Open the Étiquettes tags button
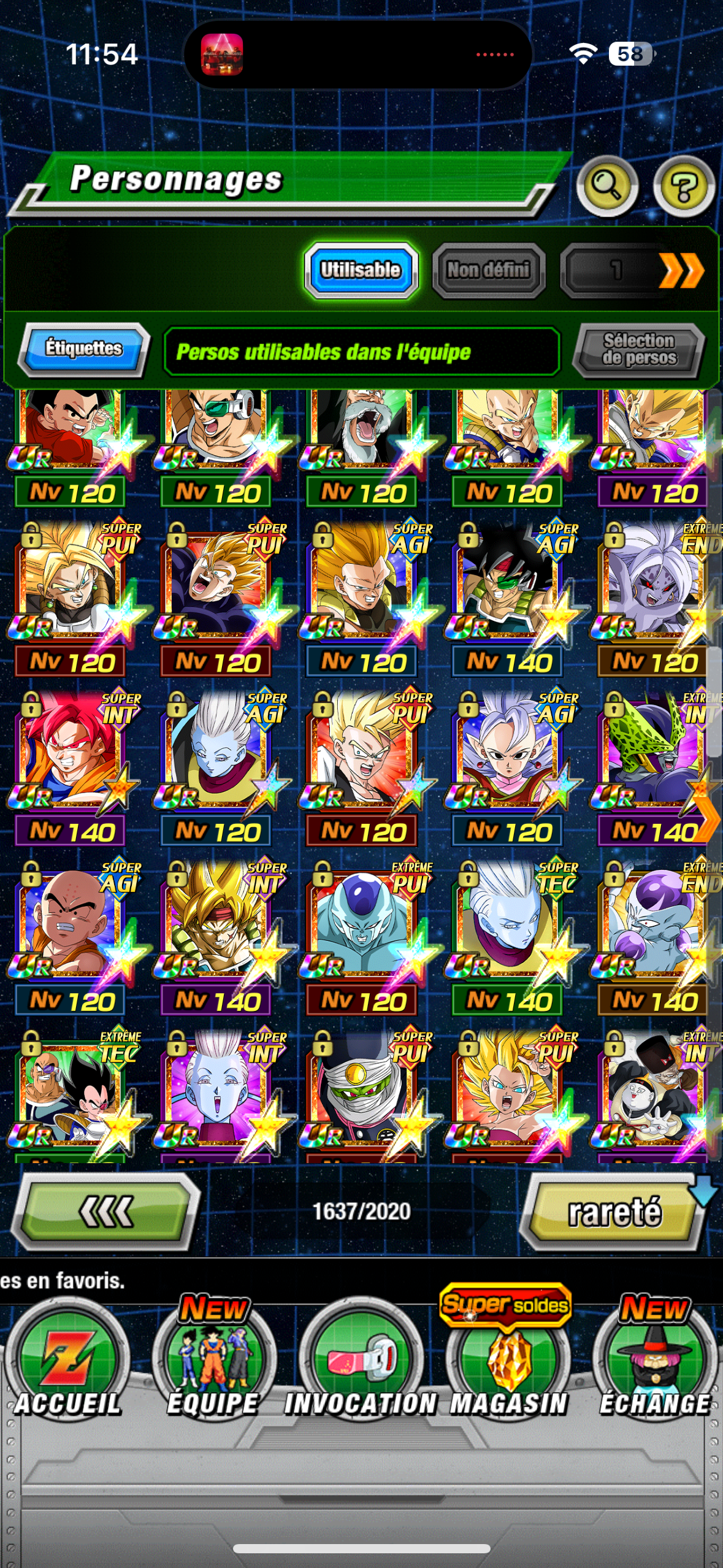 83,350
